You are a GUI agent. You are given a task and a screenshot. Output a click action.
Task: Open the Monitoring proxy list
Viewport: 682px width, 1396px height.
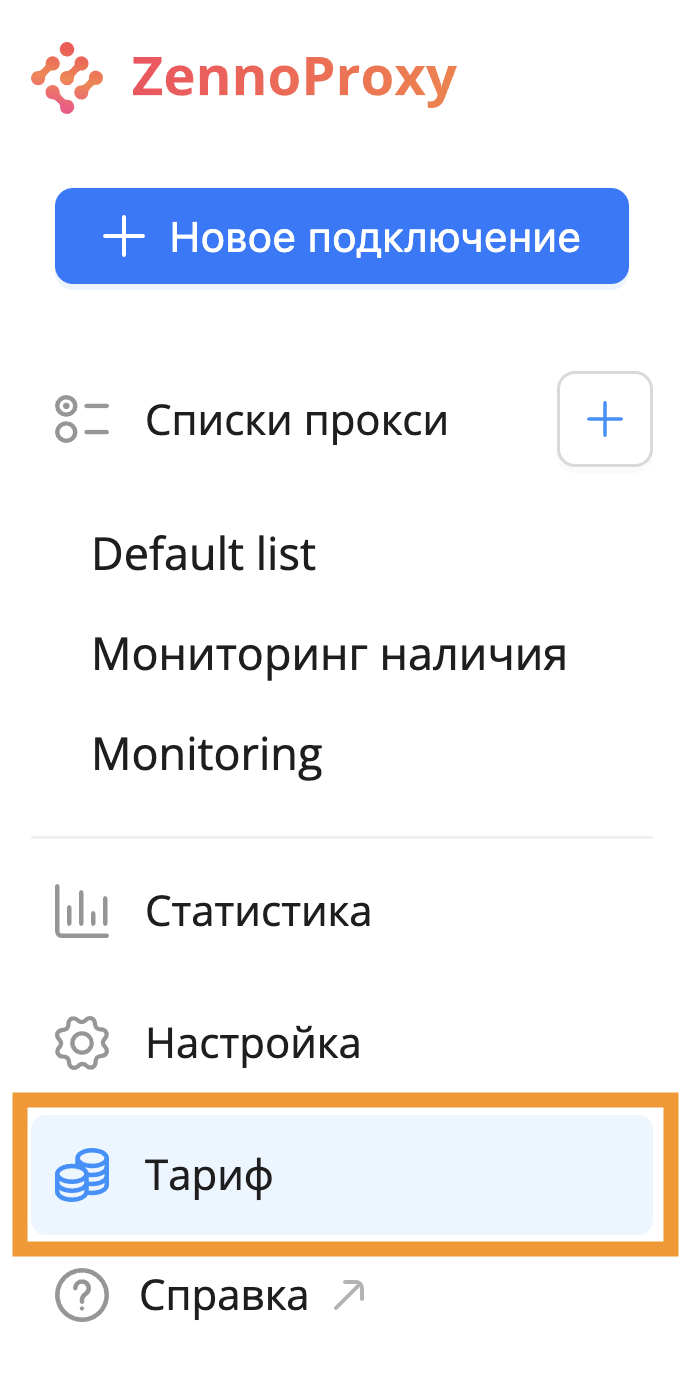tap(207, 754)
